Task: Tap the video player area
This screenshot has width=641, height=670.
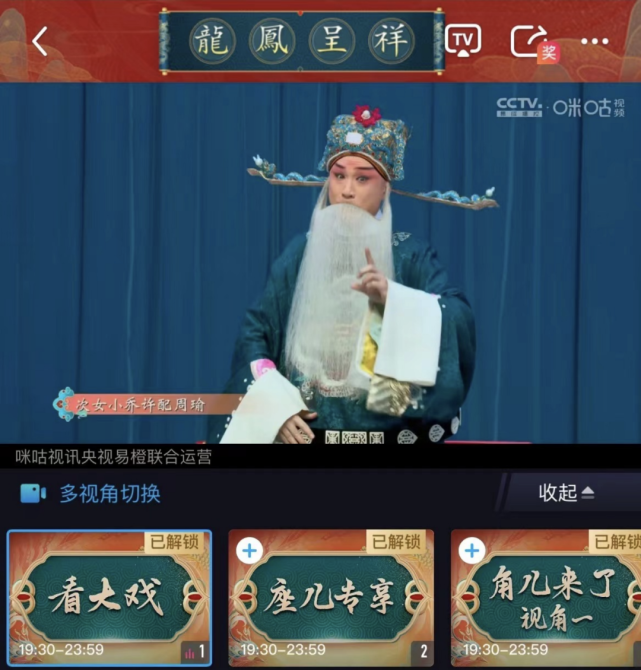Action: pyautogui.click(x=320, y=265)
